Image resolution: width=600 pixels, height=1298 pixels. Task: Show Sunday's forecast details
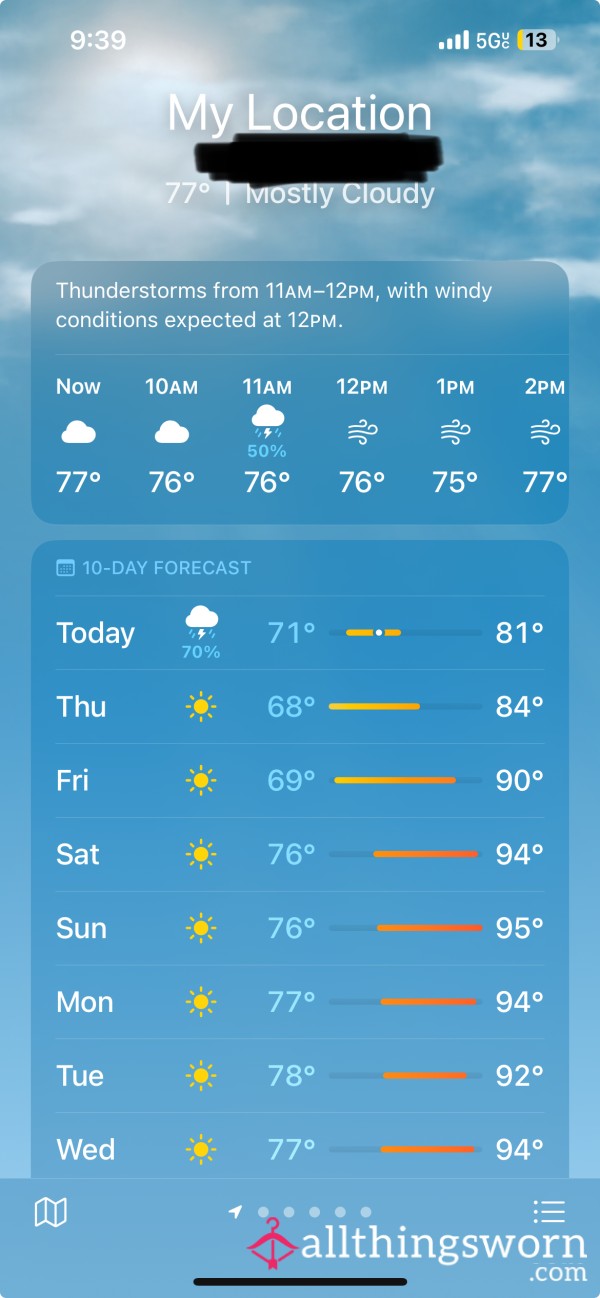[x=300, y=929]
